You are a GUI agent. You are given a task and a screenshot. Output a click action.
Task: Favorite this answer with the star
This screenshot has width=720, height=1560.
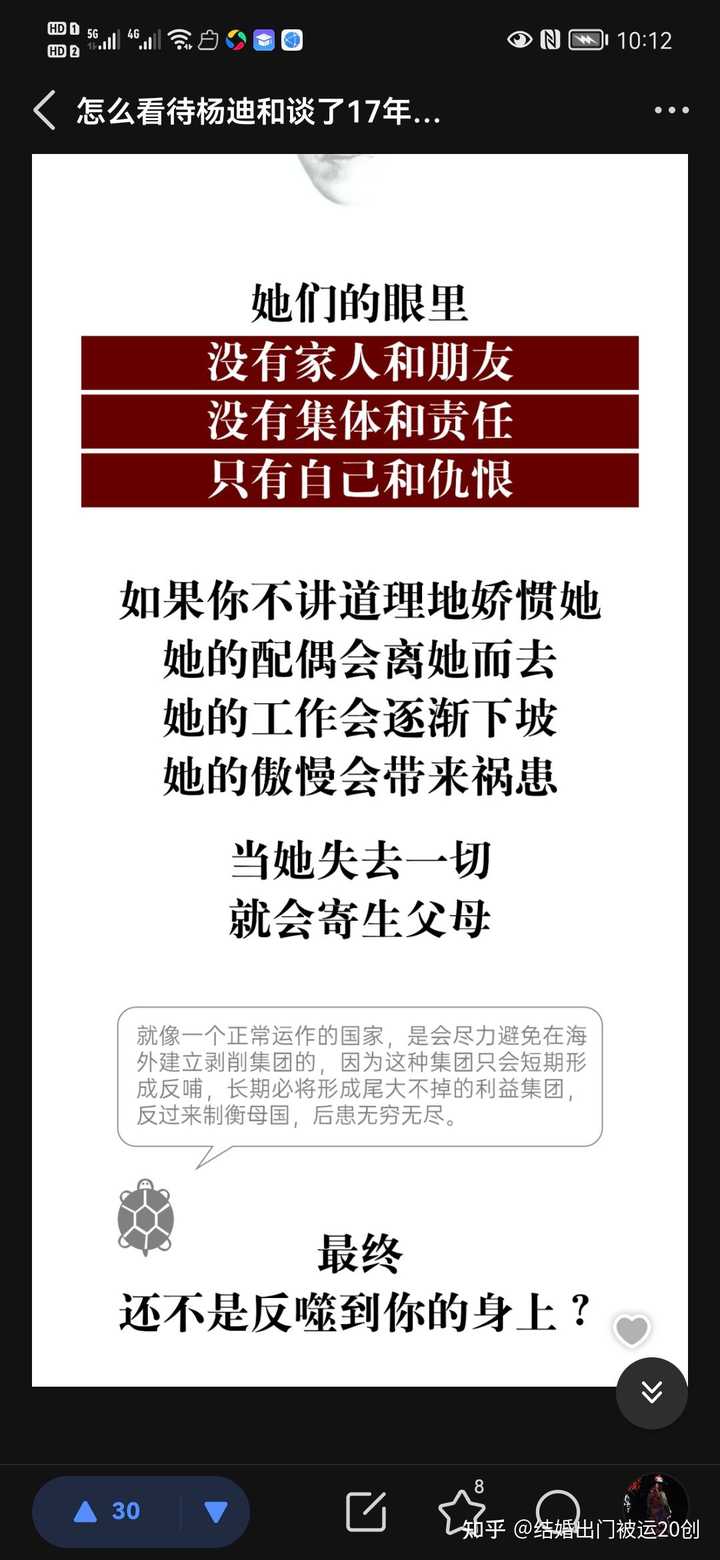click(461, 1510)
